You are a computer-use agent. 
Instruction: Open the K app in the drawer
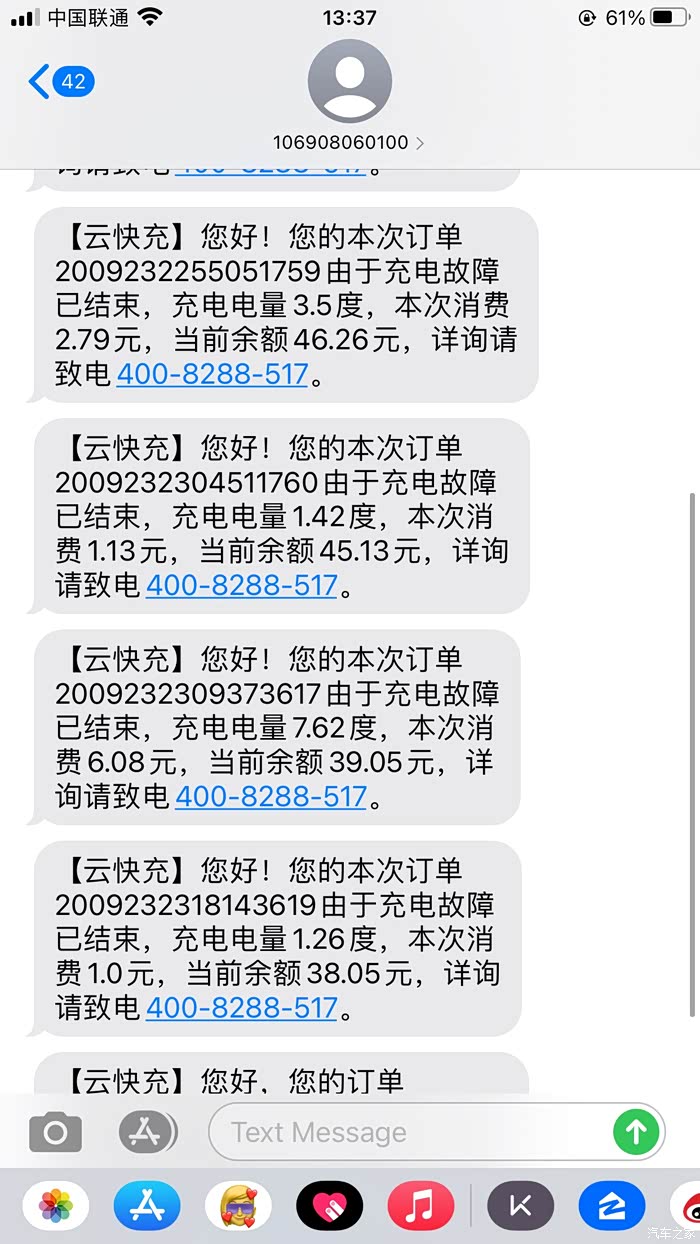520,1206
